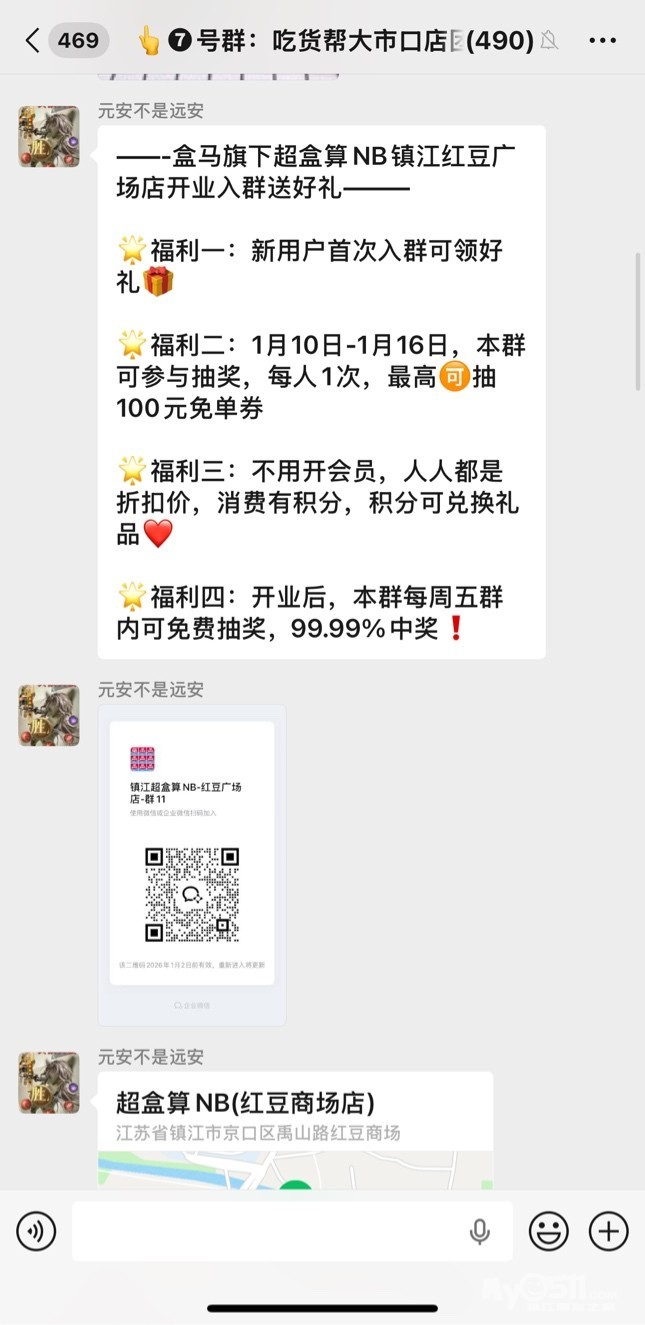Open sender's avatar beside the 福利 announcement

click(x=48, y=136)
